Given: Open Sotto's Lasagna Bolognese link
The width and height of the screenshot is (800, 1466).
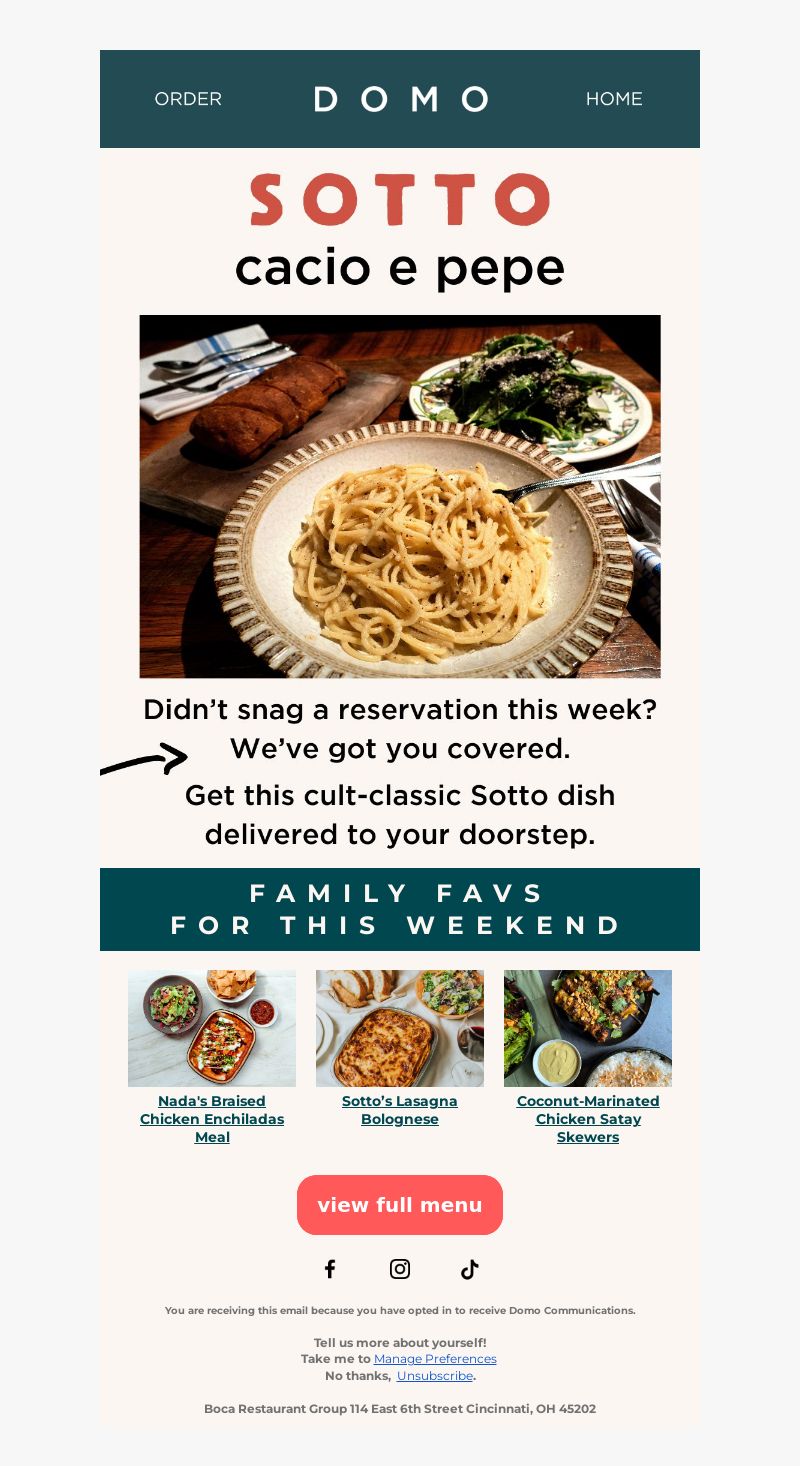Looking at the screenshot, I should coord(400,1110).
